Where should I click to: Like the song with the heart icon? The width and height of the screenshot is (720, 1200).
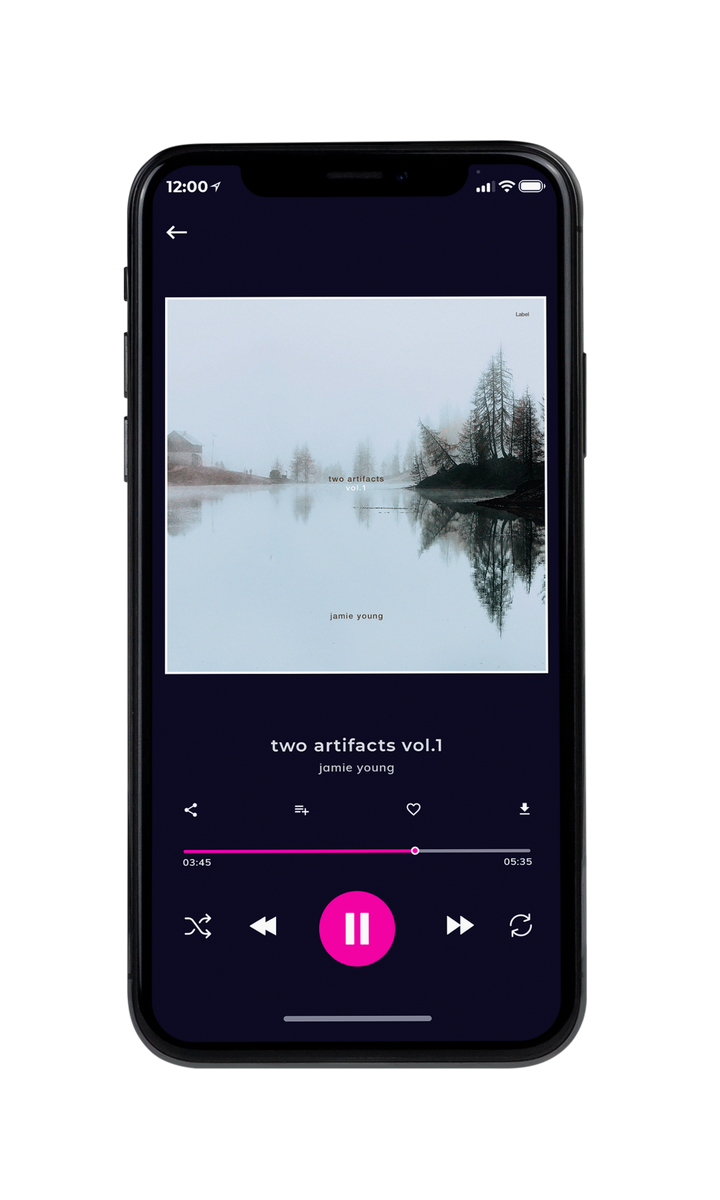[413, 810]
